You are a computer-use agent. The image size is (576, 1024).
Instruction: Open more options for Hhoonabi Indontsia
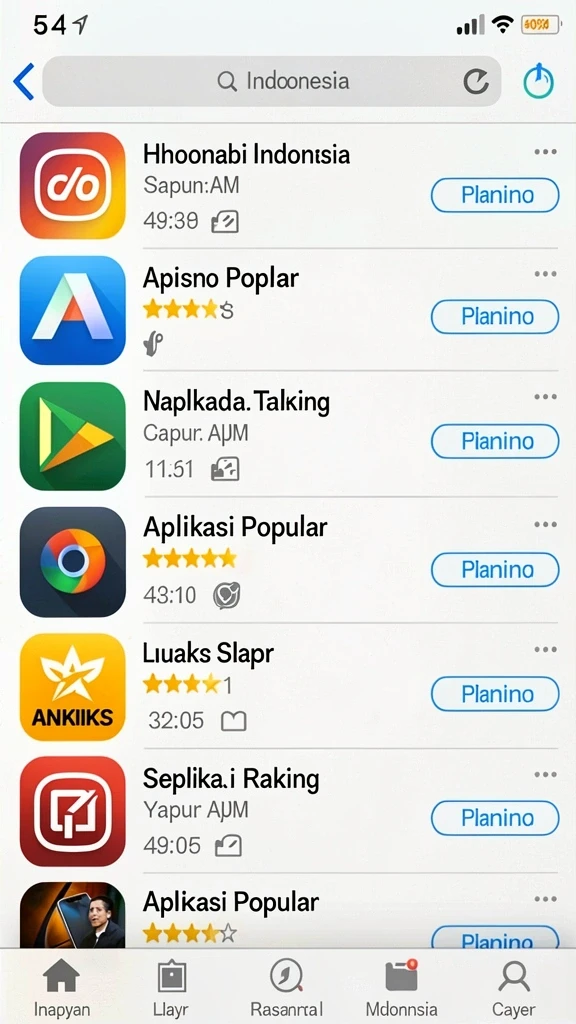[545, 152]
